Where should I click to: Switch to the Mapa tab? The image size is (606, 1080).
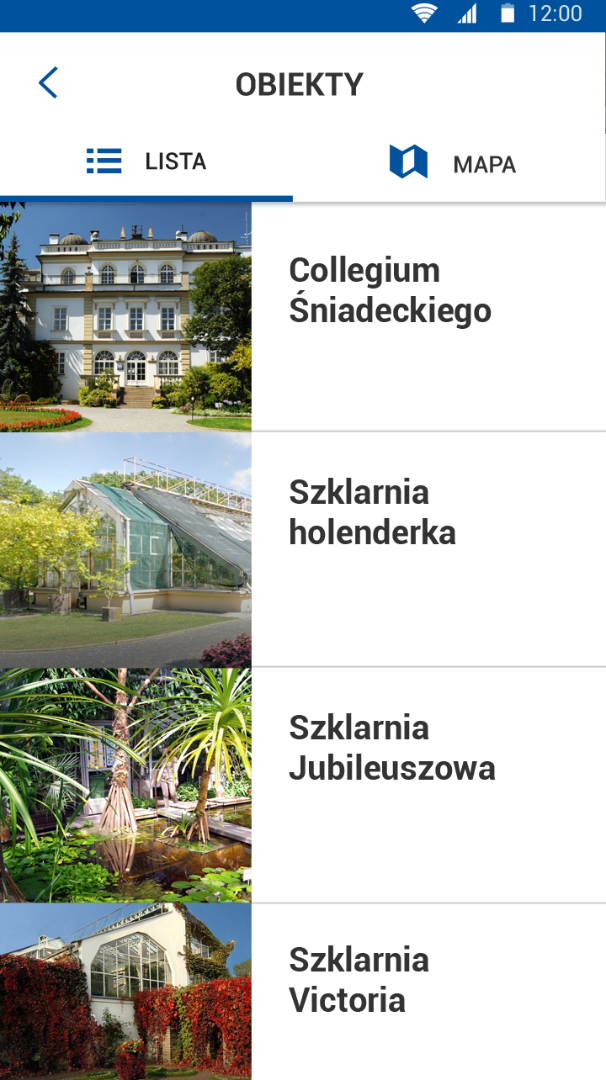[x=452, y=163]
